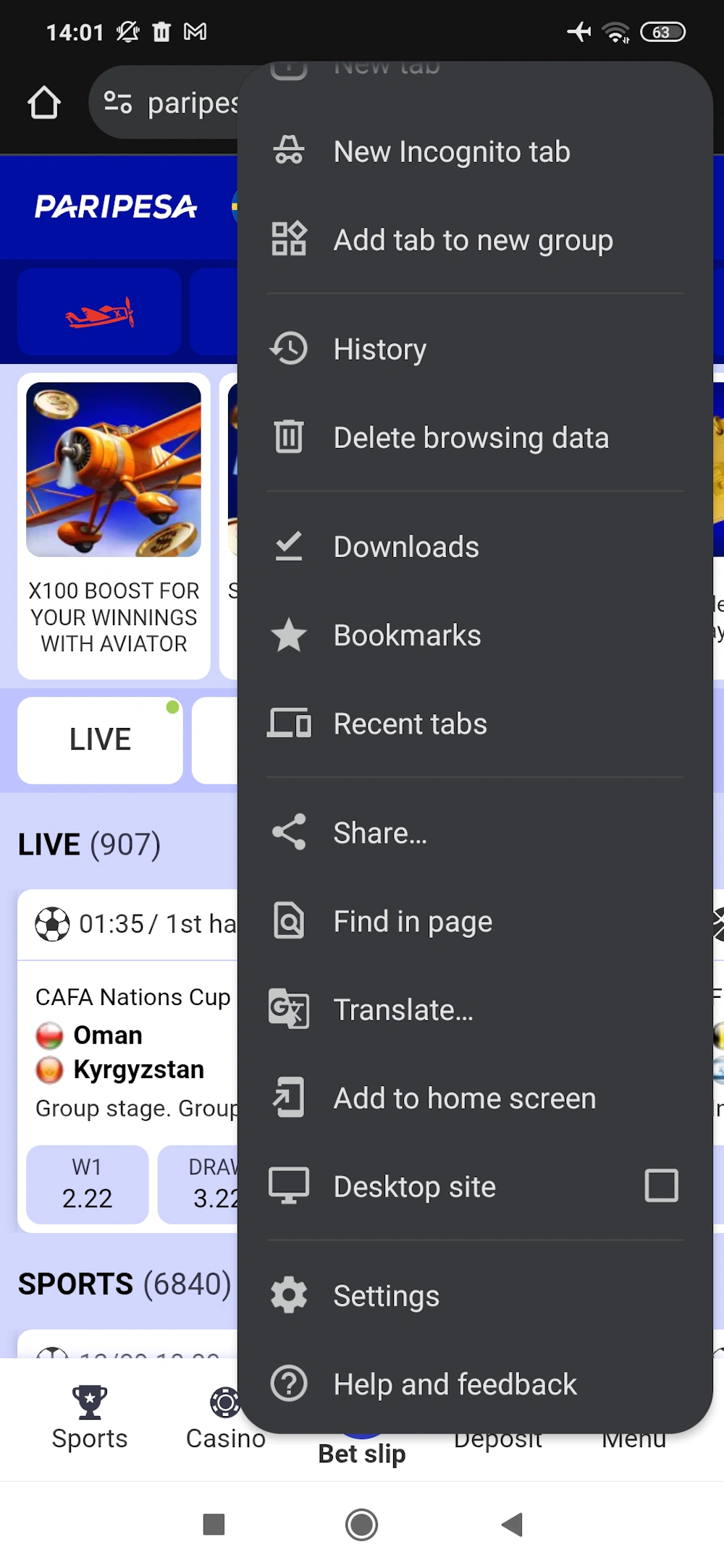This screenshot has width=724, height=1568.
Task: Tap the Translate icon
Action: point(288,1009)
